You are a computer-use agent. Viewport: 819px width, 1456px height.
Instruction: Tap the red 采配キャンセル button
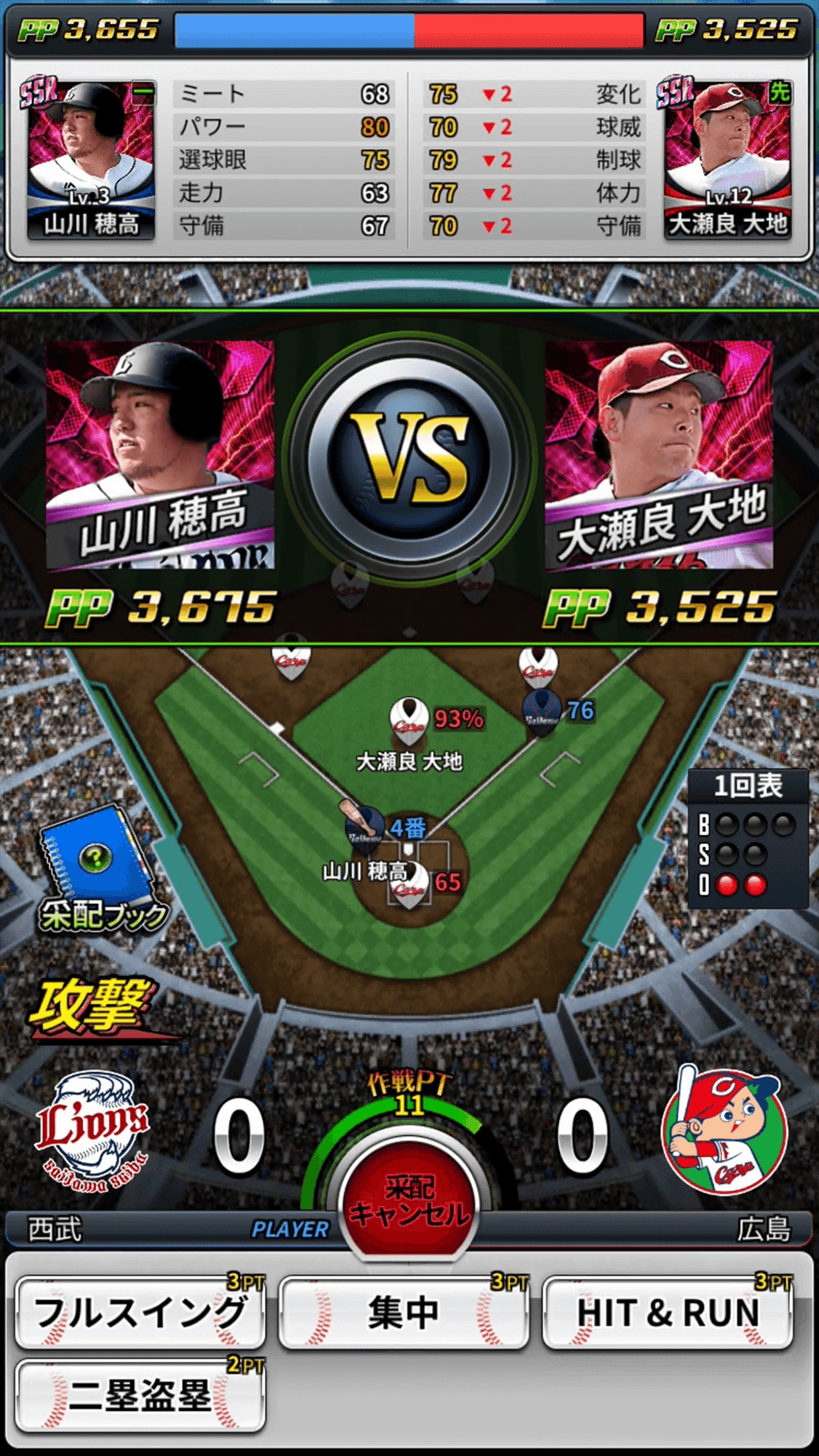(x=408, y=1201)
